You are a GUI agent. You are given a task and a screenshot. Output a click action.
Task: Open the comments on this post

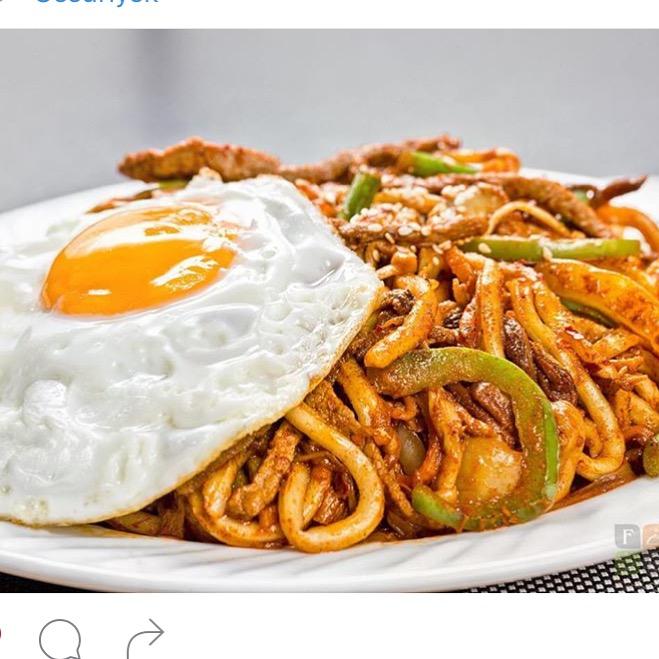pos(60,640)
